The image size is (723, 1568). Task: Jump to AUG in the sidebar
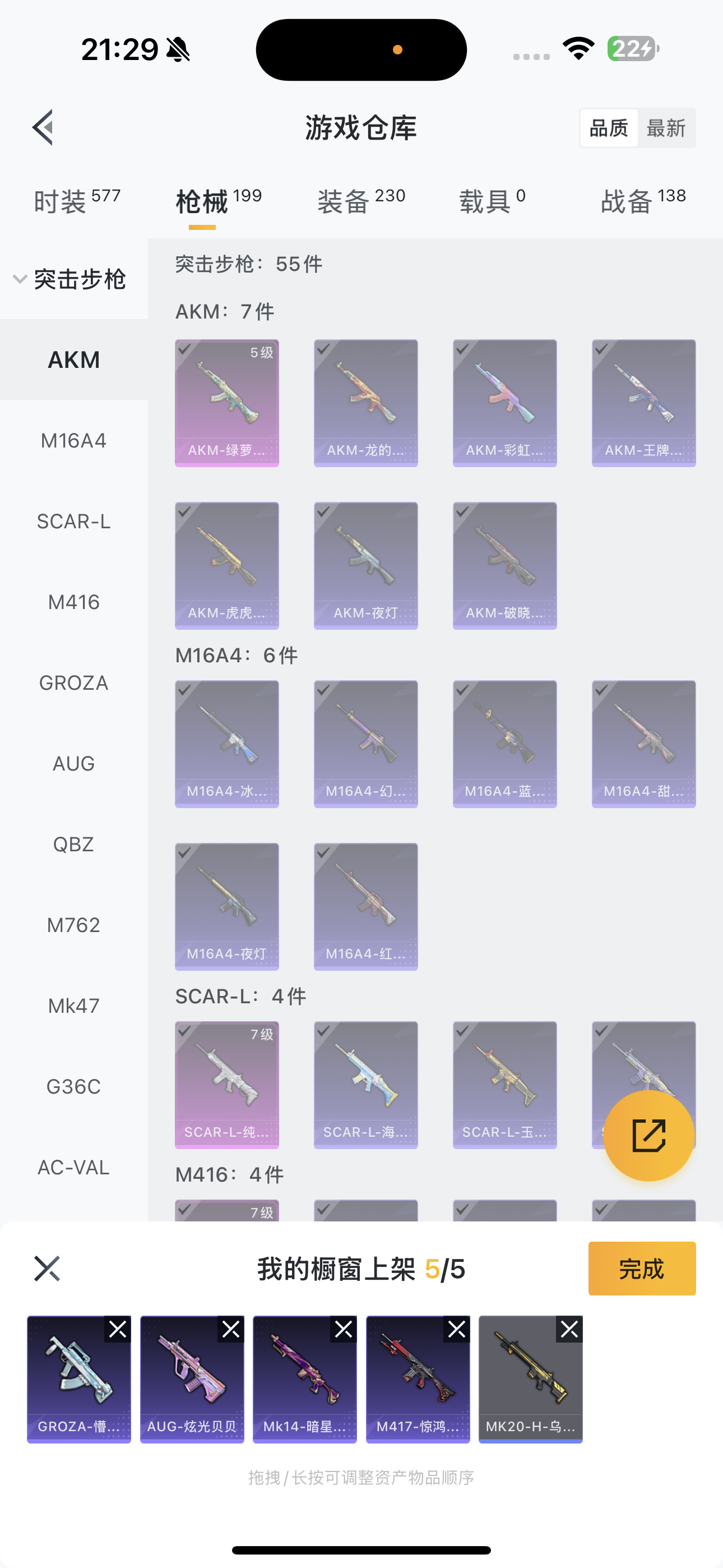coord(73,763)
